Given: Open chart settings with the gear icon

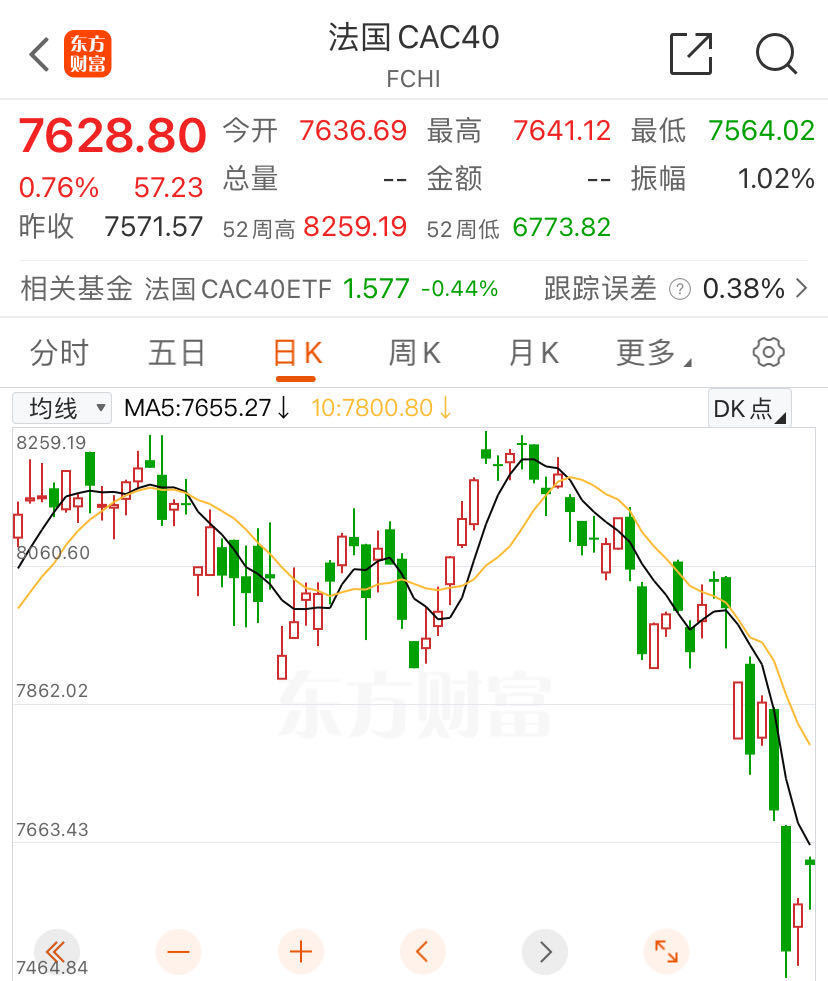Looking at the screenshot, I should coord(767,352).
